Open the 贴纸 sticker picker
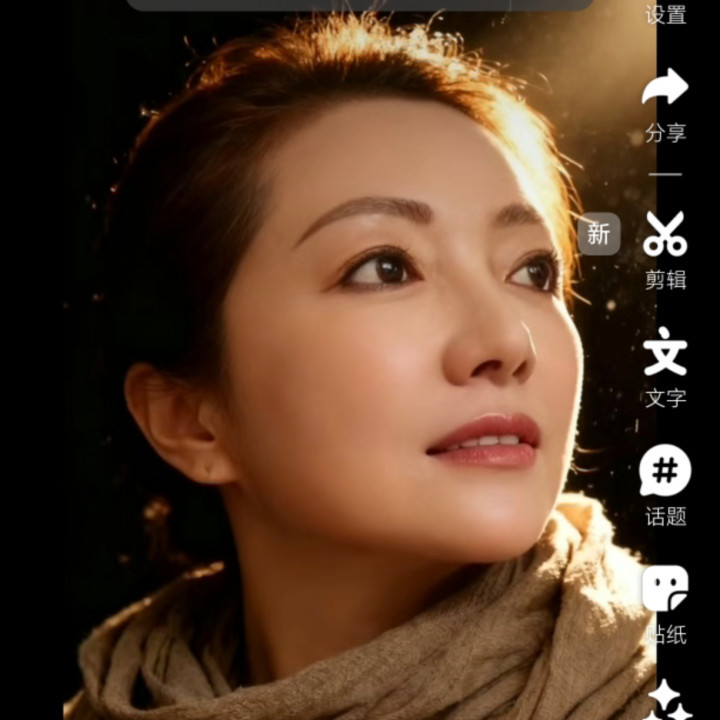 point(665,588)
